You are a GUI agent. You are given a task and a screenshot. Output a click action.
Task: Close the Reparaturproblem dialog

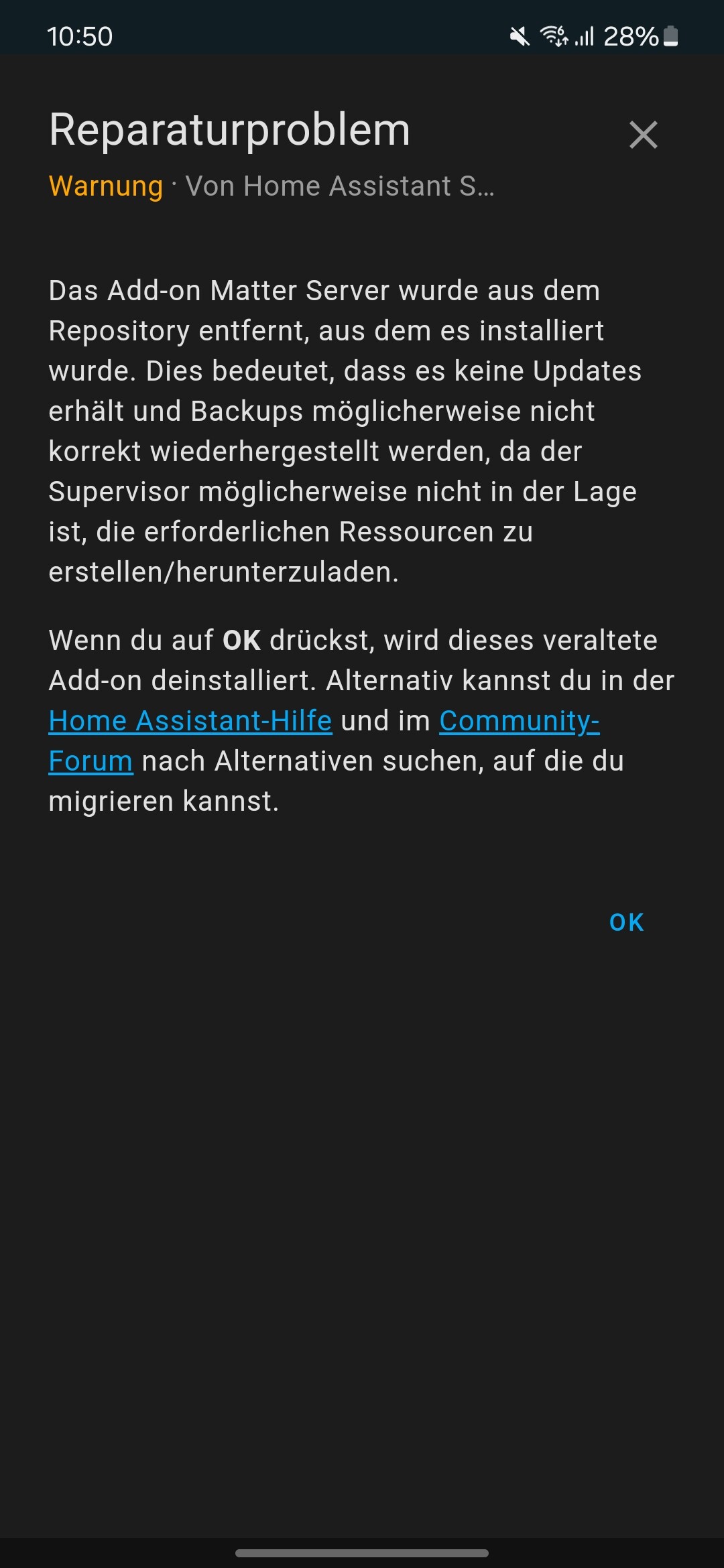[x=643, y=135]
